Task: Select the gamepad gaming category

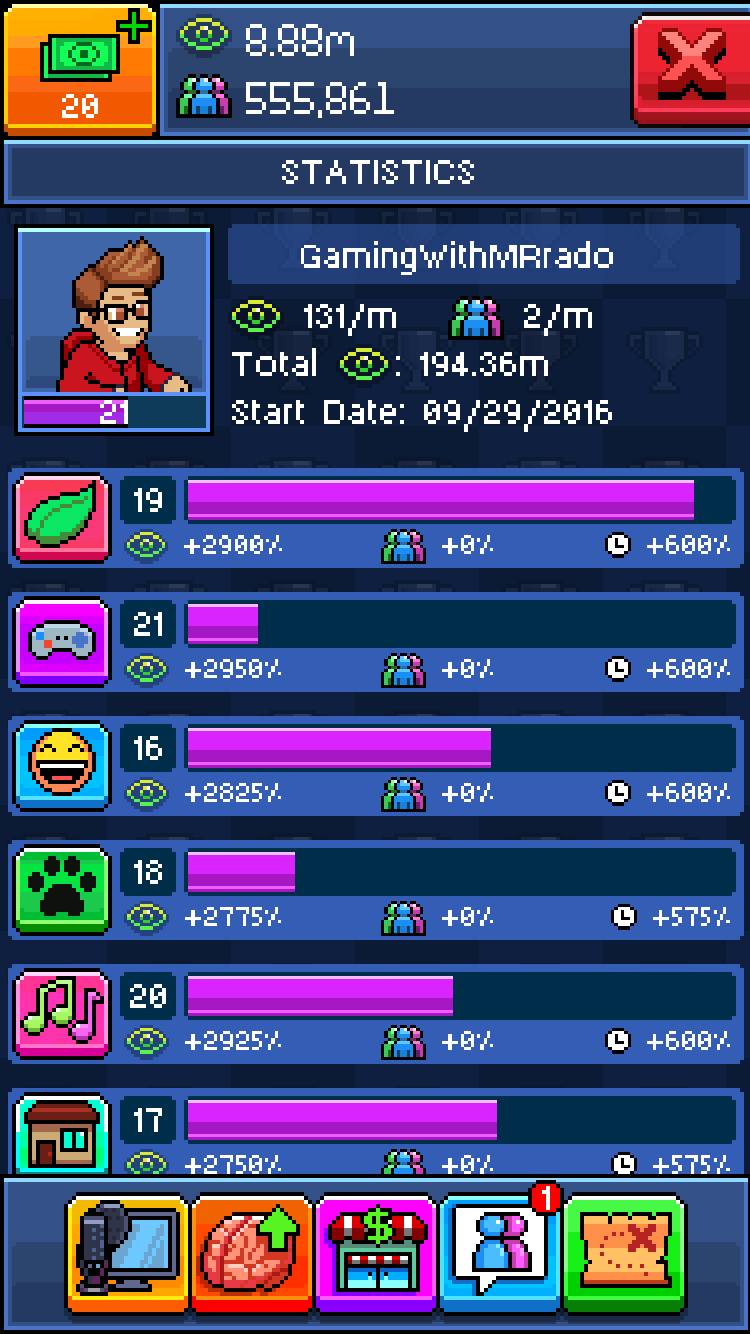Action: pos(62,641)
